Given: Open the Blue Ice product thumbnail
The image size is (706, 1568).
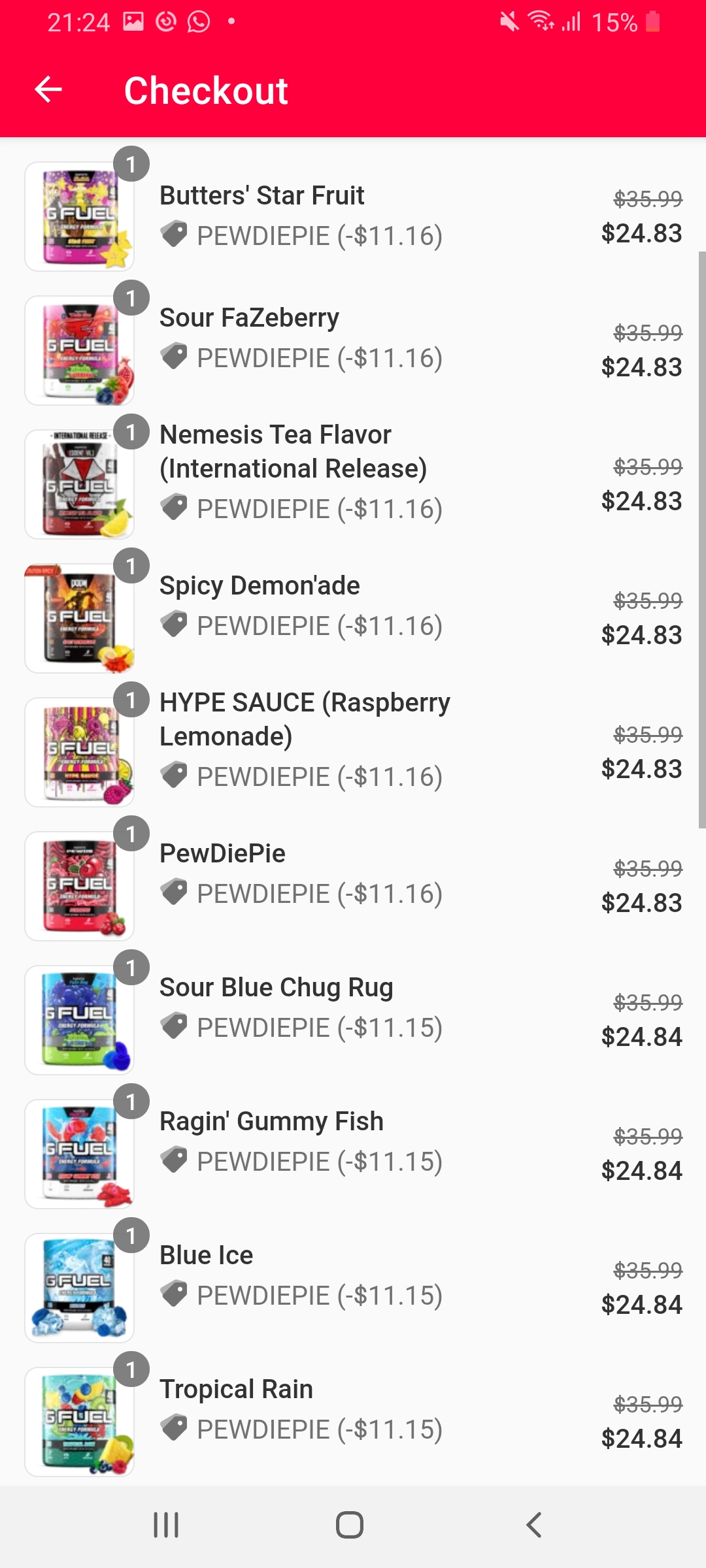Looking at the screenshot, I should pyautogui.click(x=78, y=1288).
